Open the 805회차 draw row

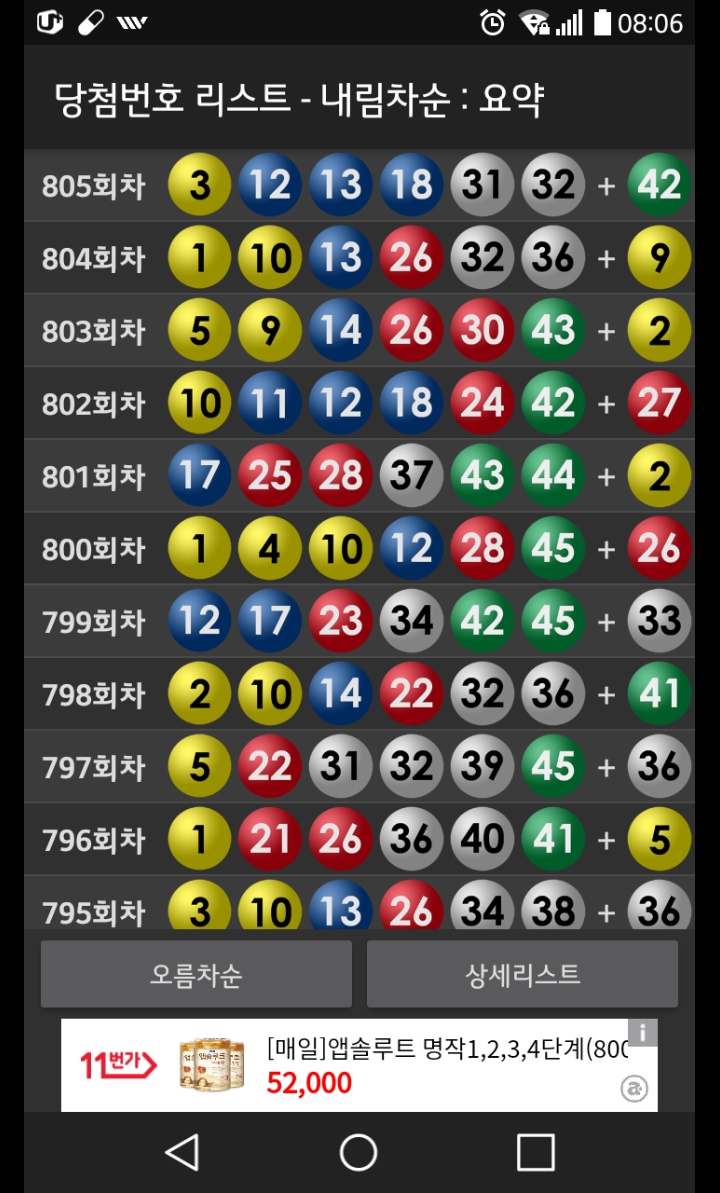360,185
